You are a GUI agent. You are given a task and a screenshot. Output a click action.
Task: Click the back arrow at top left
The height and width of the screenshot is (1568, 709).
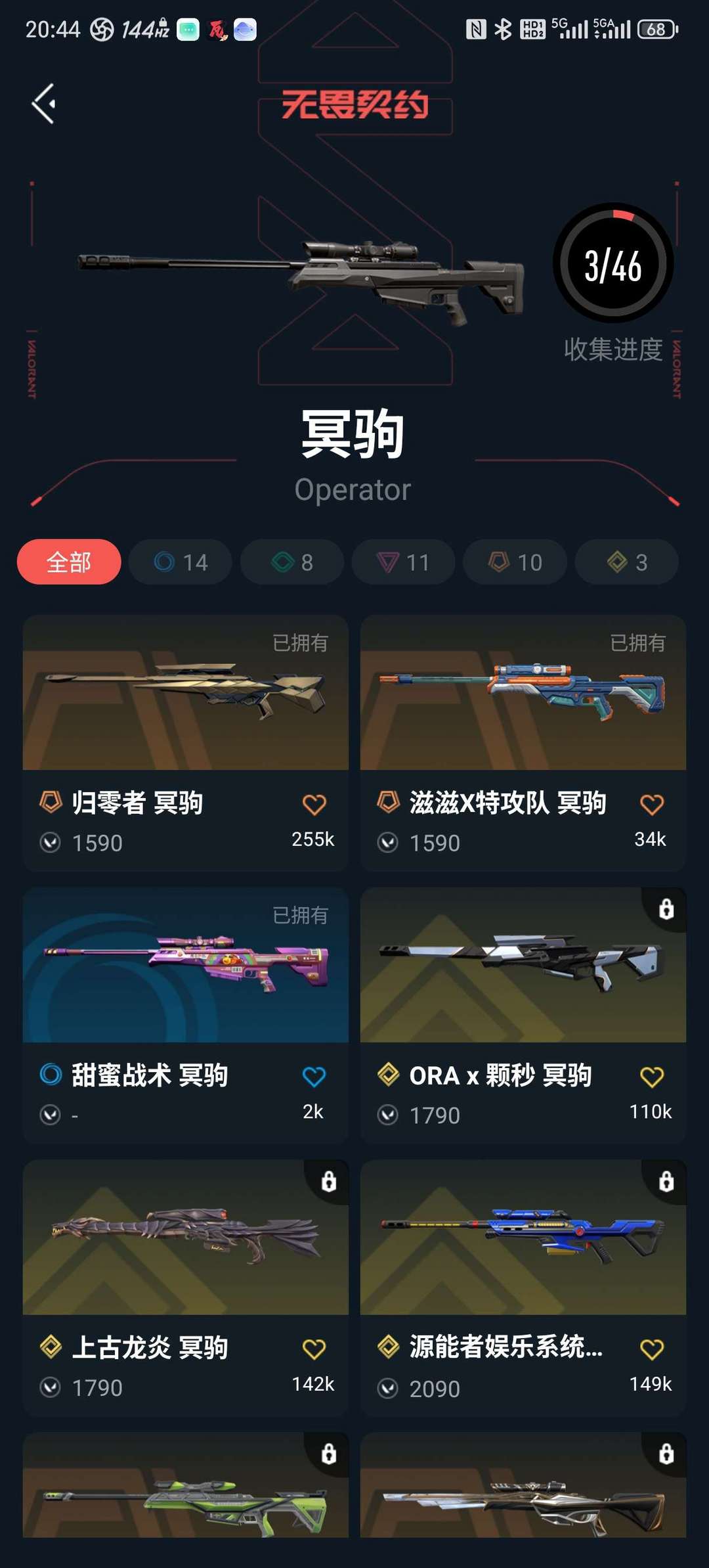[x=43, y=102]
